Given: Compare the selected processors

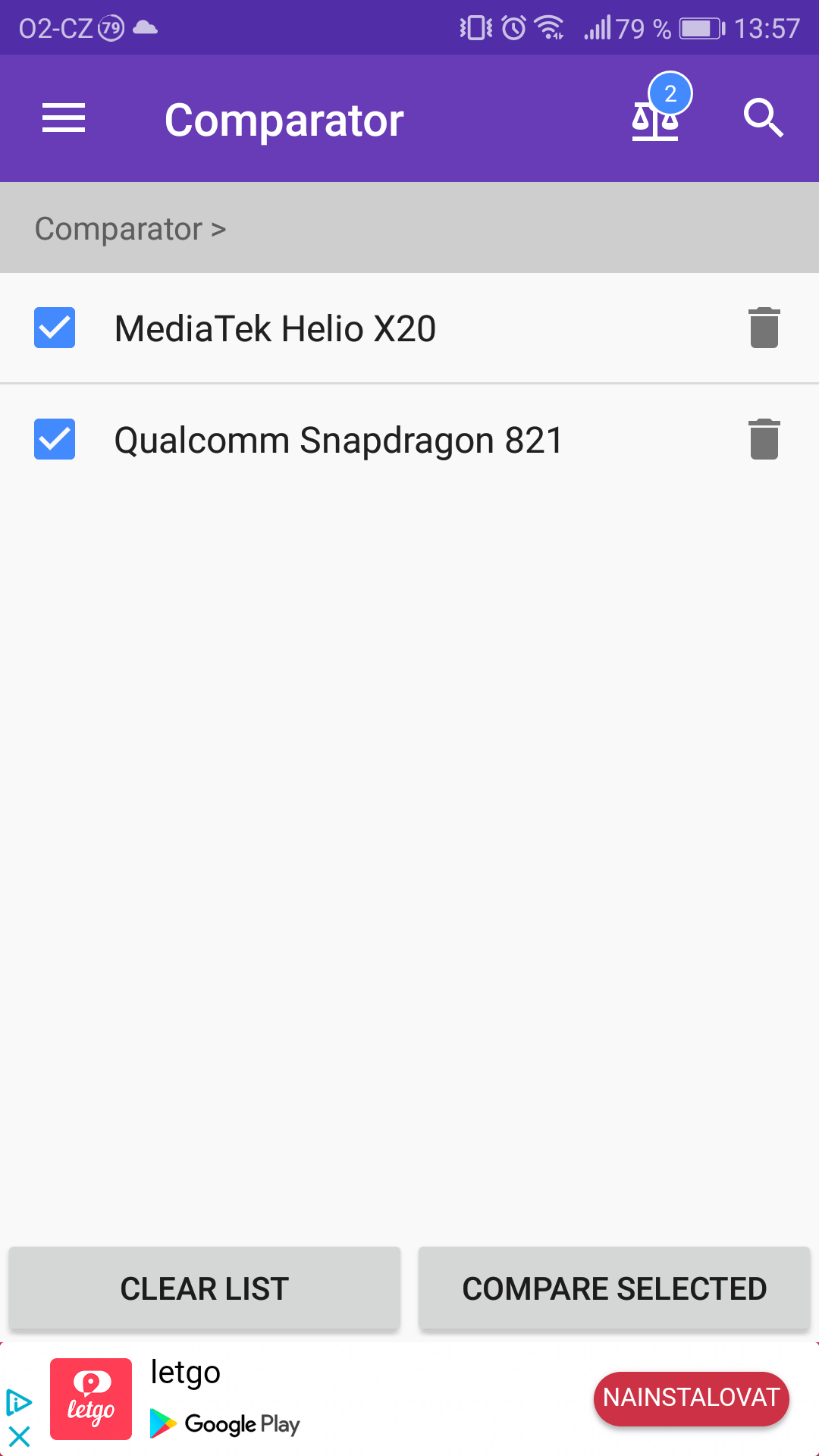Looking at the screenshot, I should tap(614, 1288).
